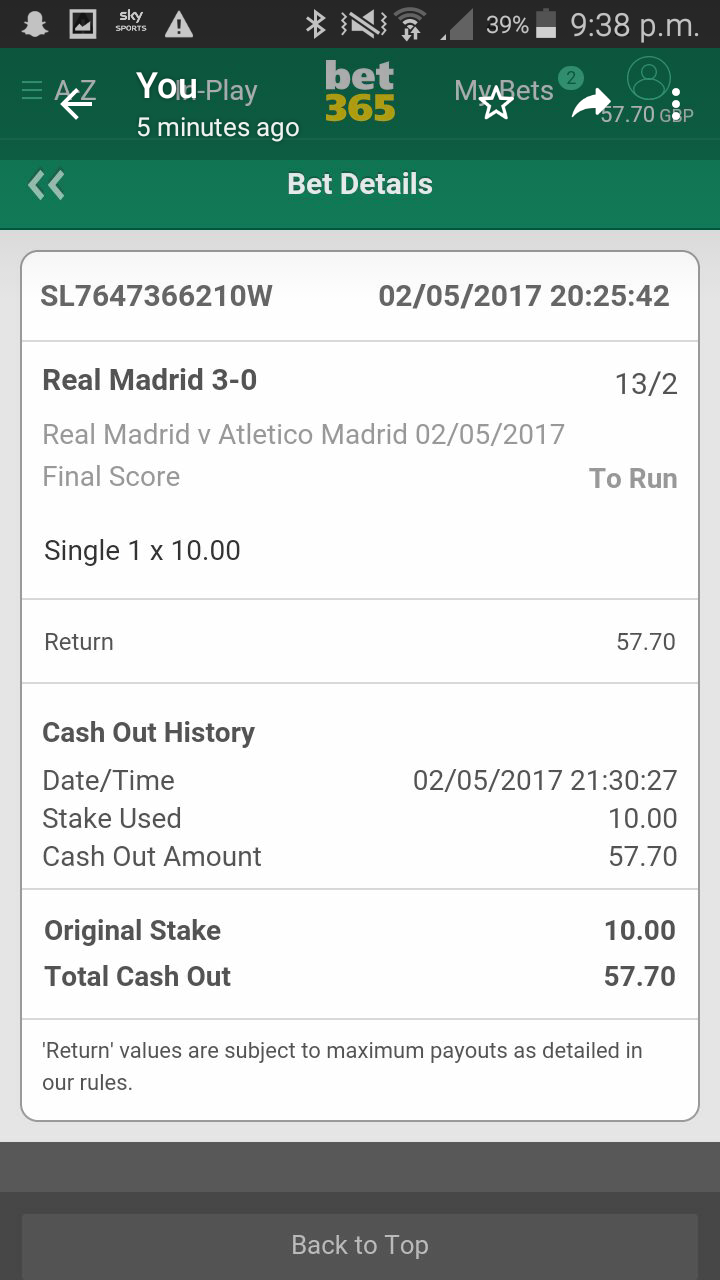
Task: Star this image
Action: (x=496, y=103)
